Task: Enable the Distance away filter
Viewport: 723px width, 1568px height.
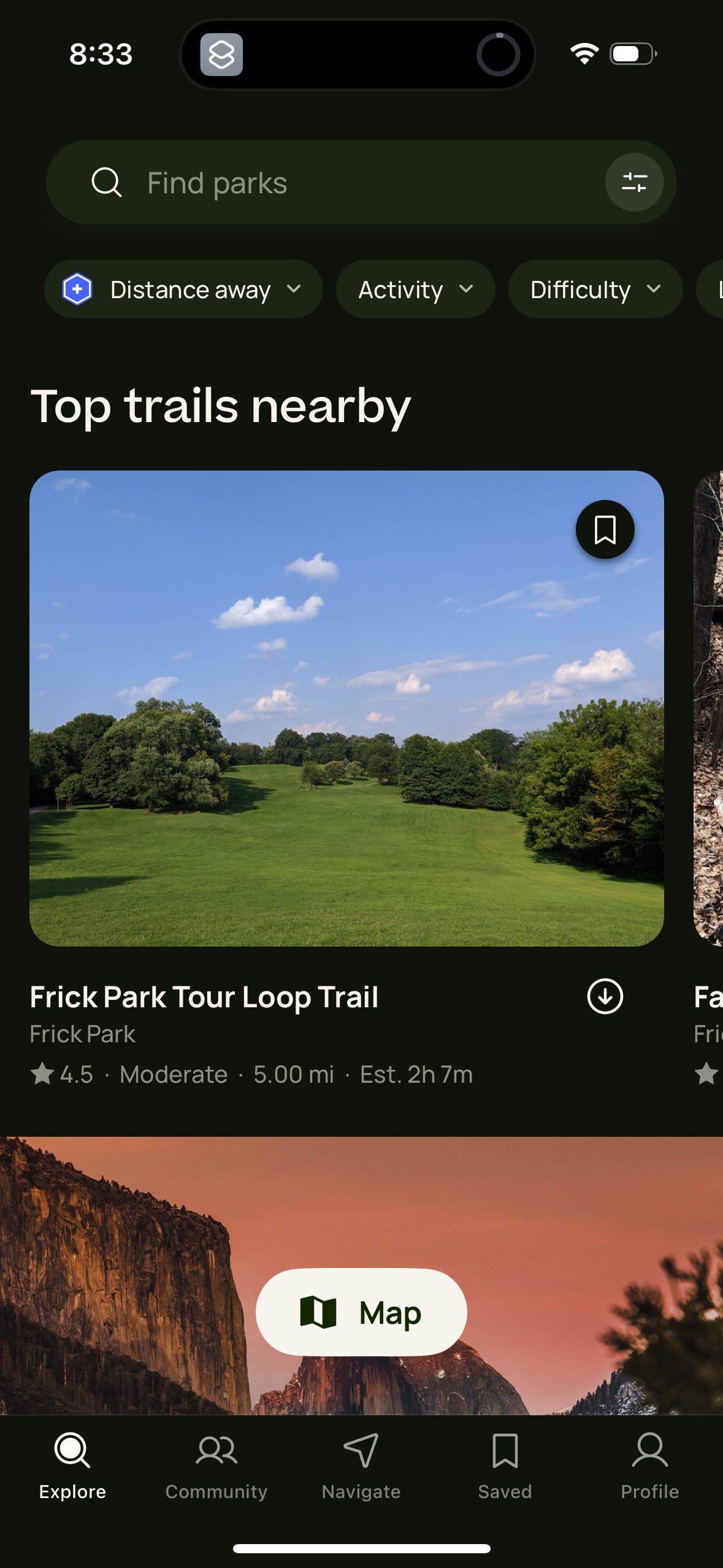Action: 183,288
